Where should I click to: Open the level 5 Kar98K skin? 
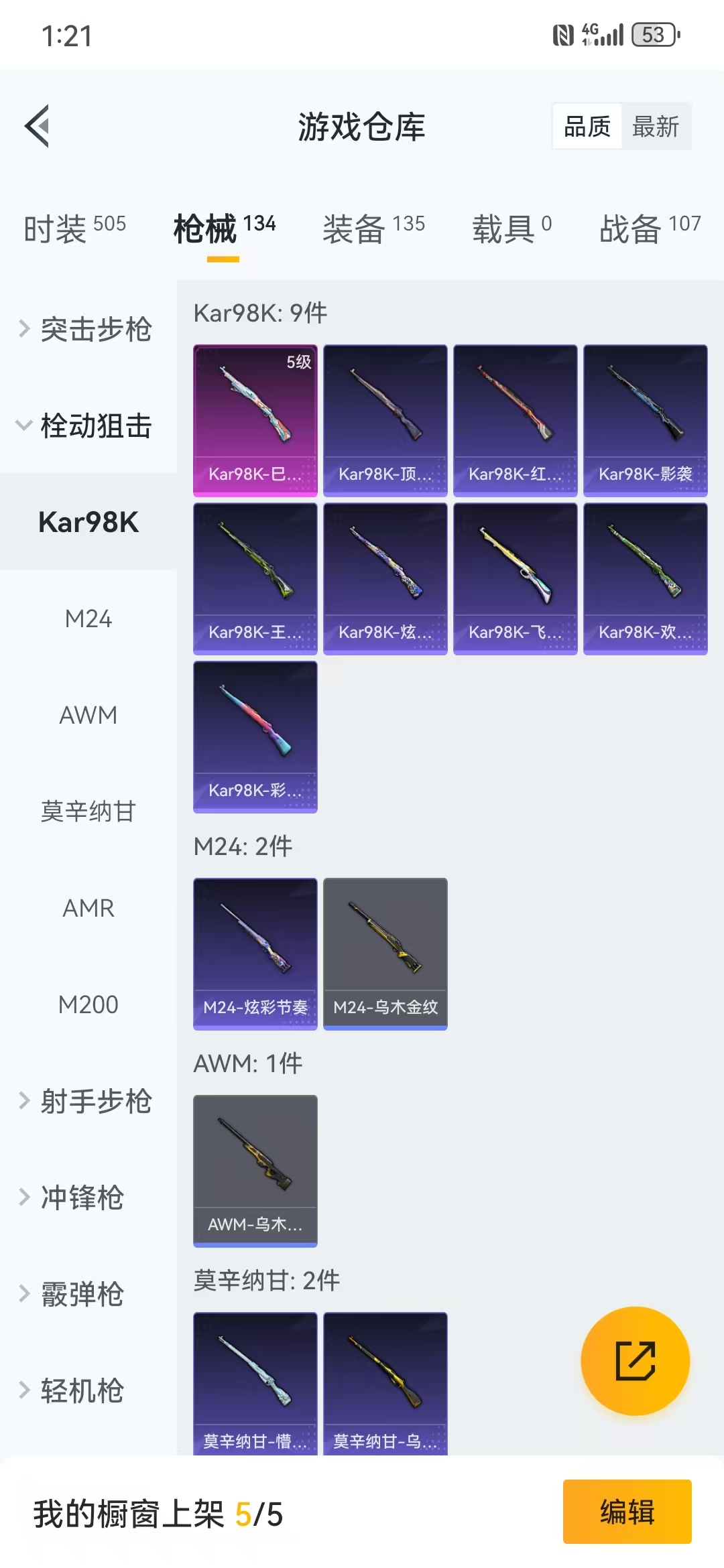click(x=255, y=420)
